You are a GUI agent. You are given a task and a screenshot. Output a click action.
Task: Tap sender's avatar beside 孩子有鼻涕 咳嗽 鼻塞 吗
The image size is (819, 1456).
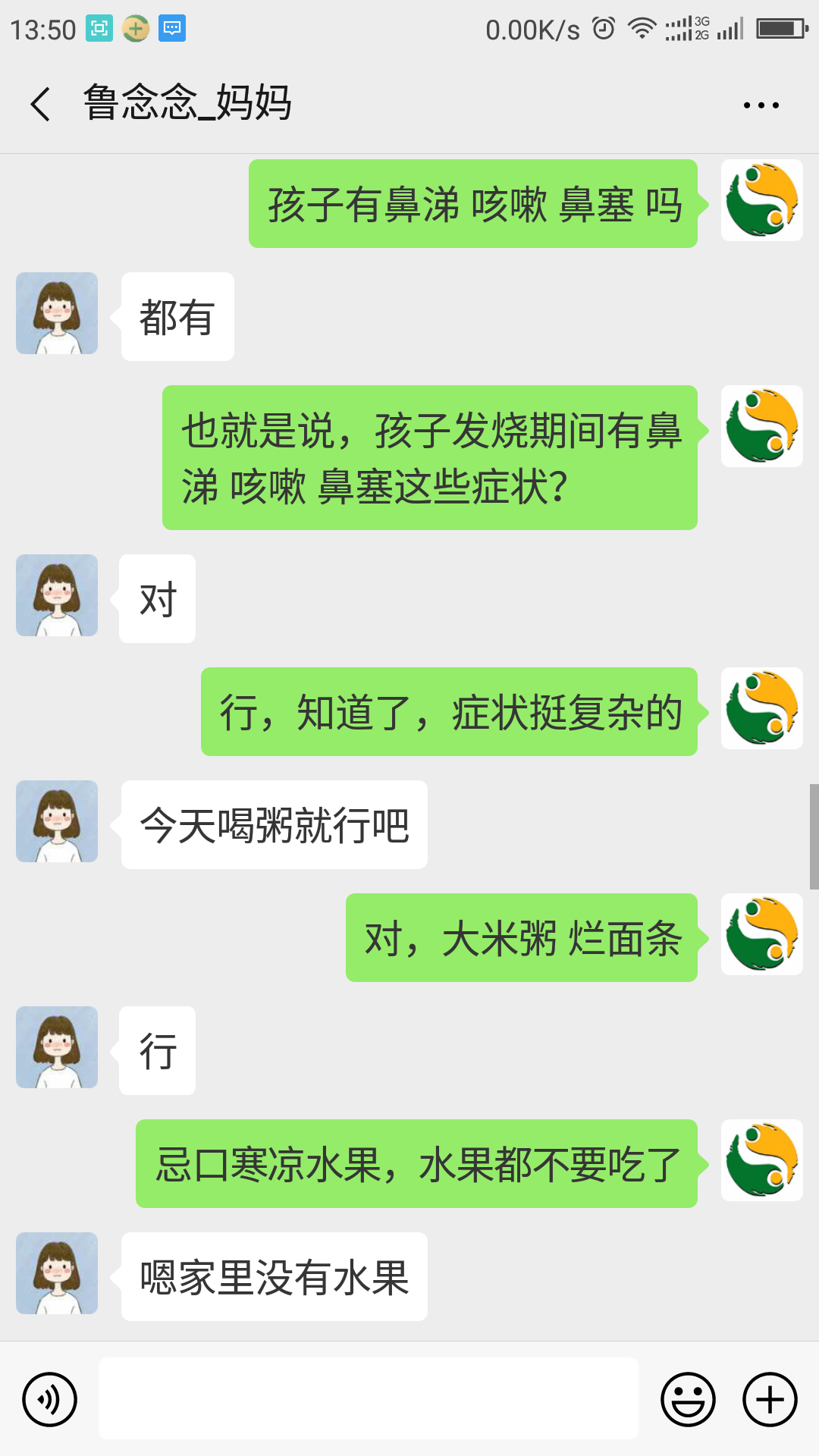[761, 200]
